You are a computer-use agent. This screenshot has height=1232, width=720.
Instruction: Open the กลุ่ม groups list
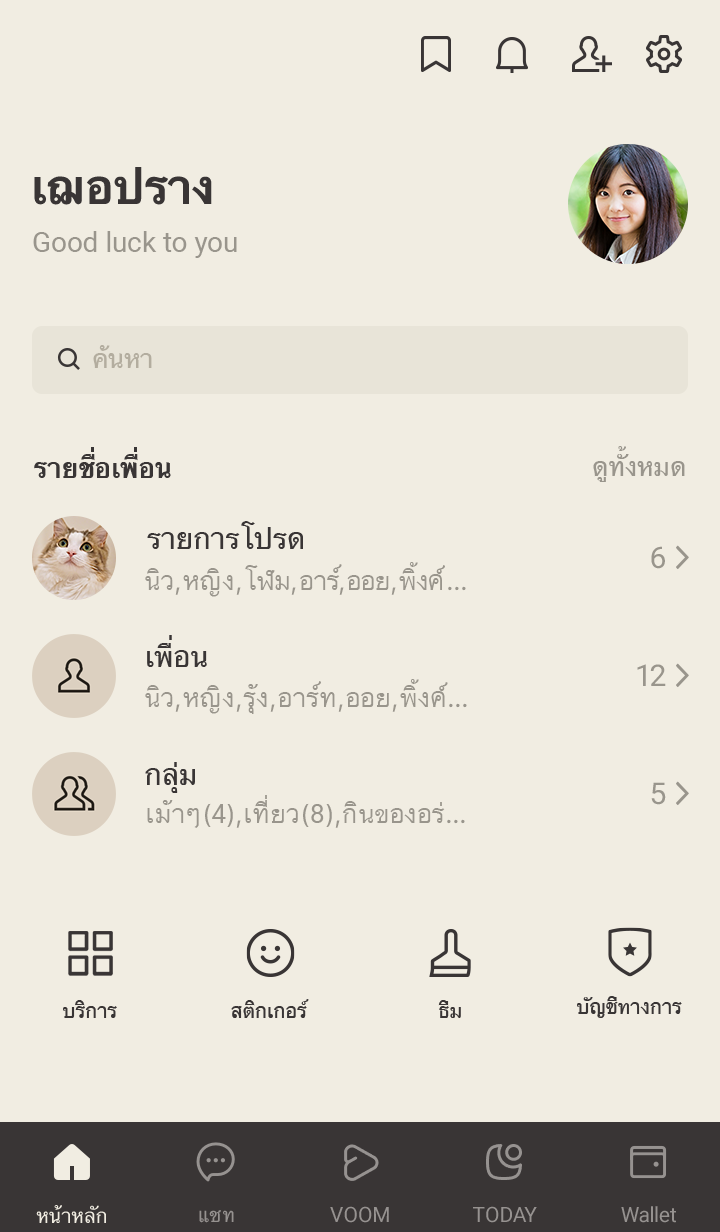[x=360, y=794]
